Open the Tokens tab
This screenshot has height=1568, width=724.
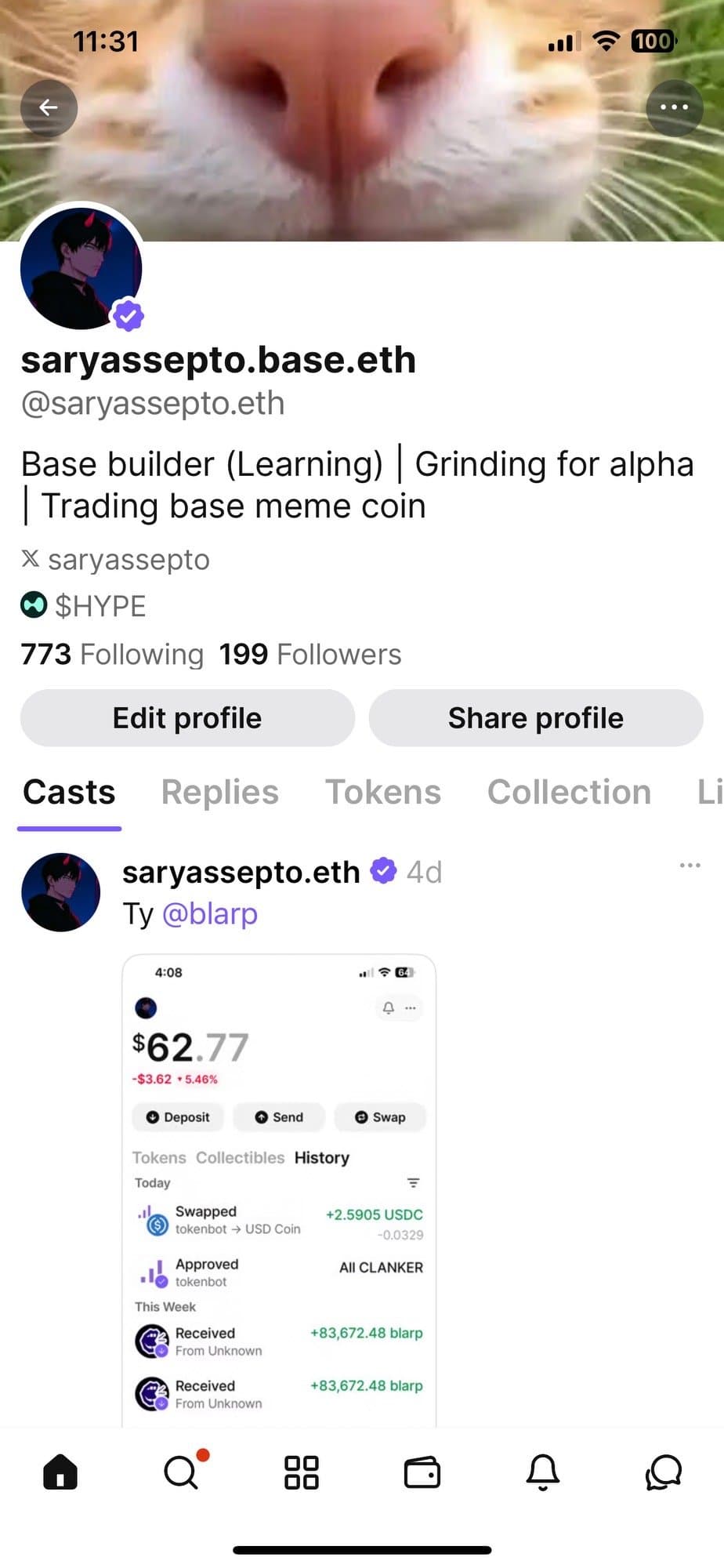pos(384,792)
